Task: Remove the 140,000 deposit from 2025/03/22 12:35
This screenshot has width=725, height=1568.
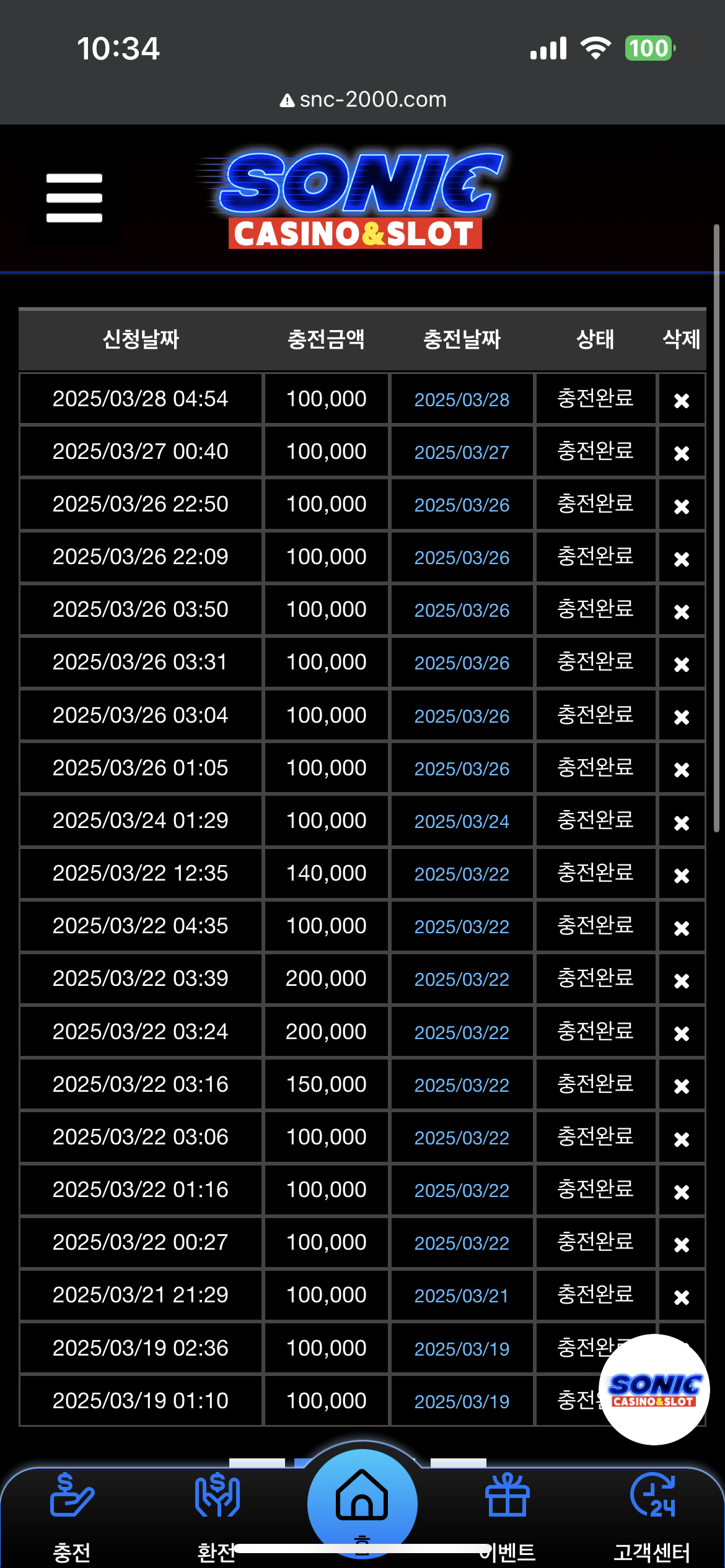Action: coord(682,875)
